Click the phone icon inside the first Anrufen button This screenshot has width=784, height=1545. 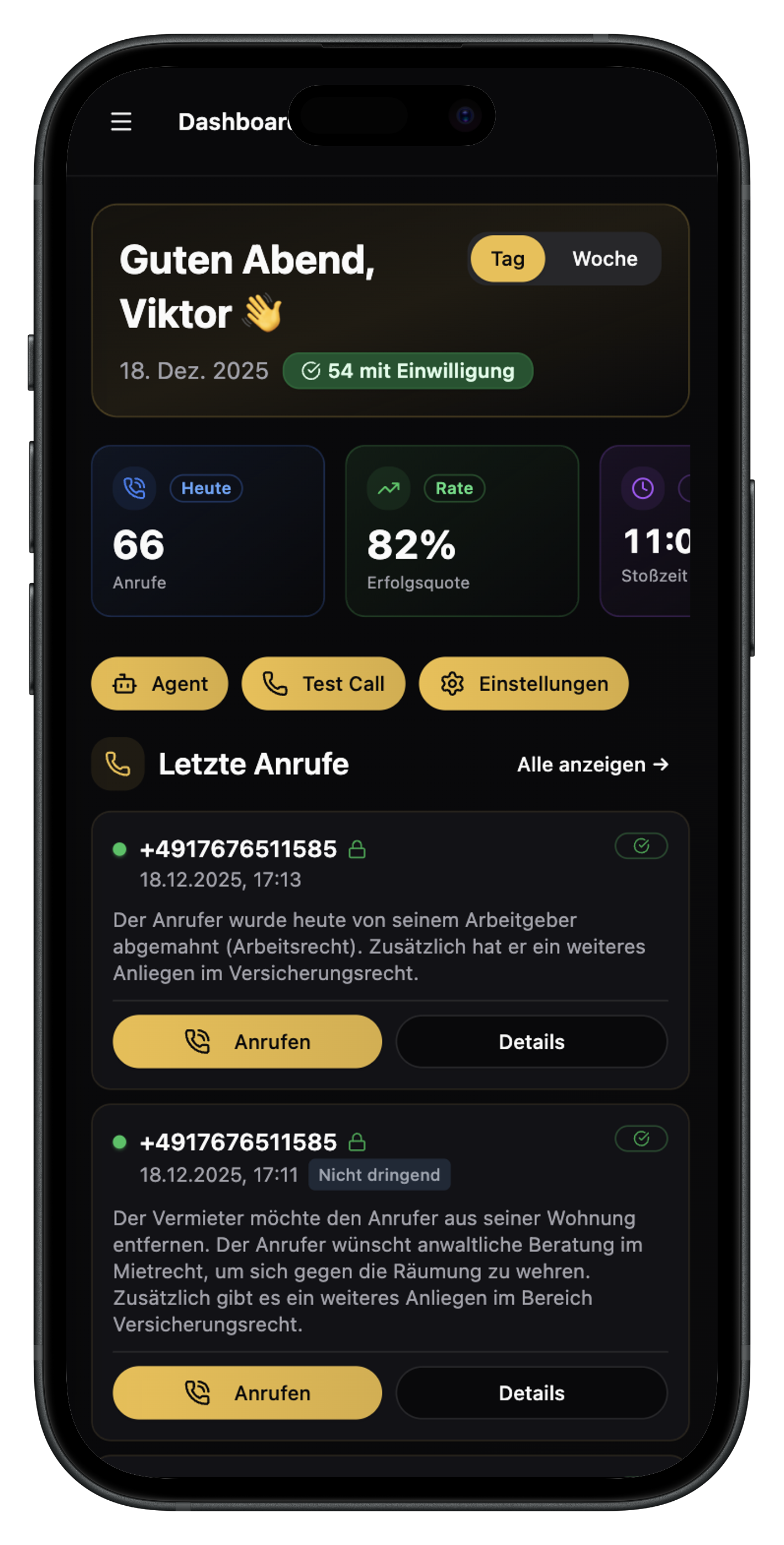(x=197, y=1042)
